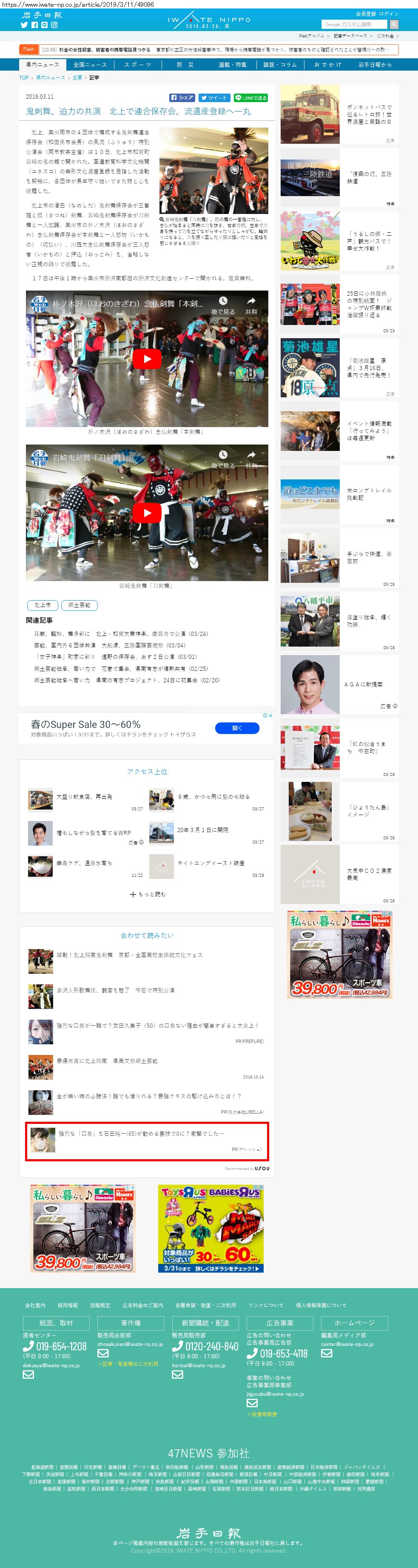Send the article via LINEで送る
This screenshot has height=1568, width=418.
[x=251, y=97]
